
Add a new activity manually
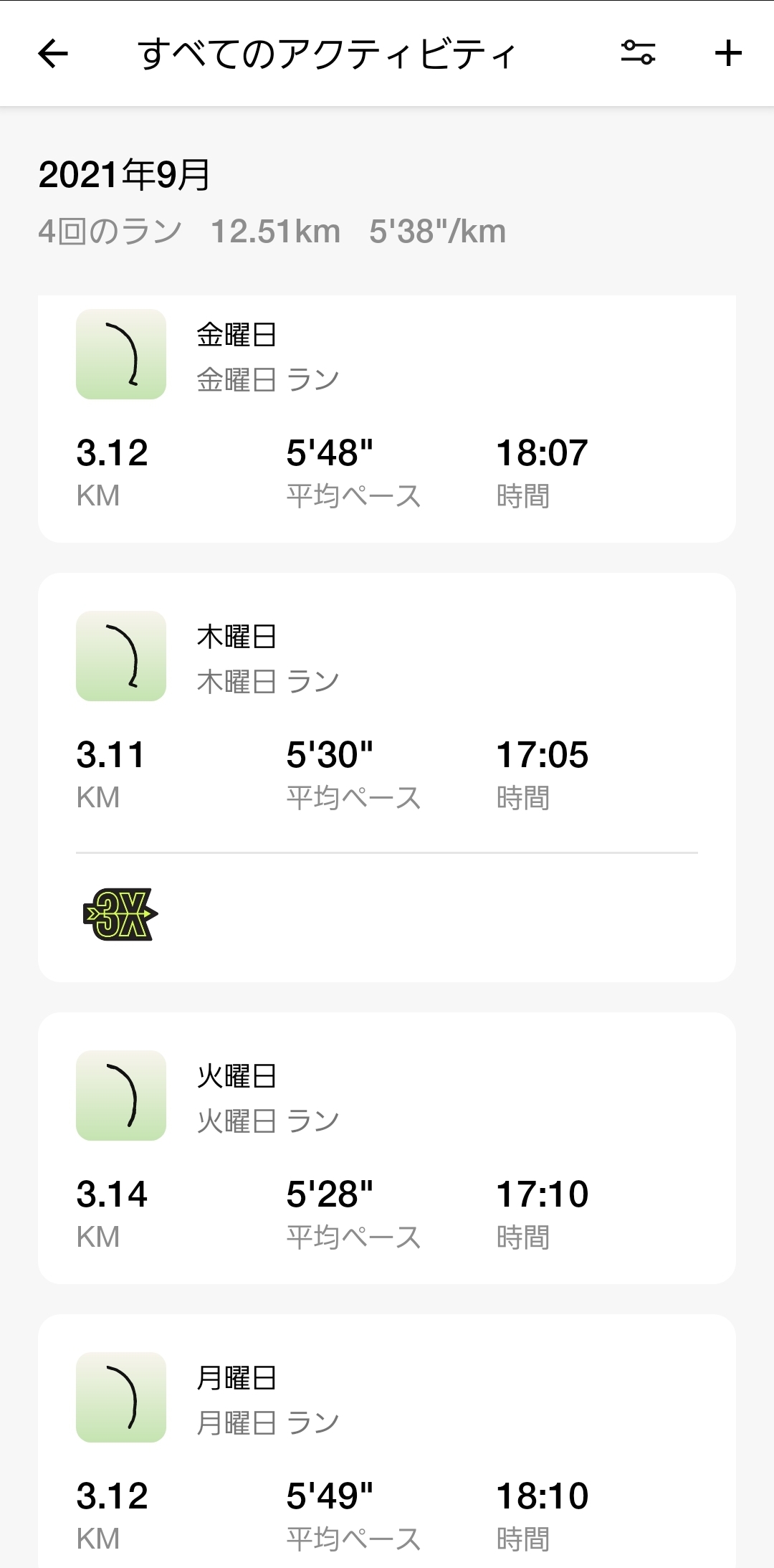pyautogui.click(x=728, y=54)
